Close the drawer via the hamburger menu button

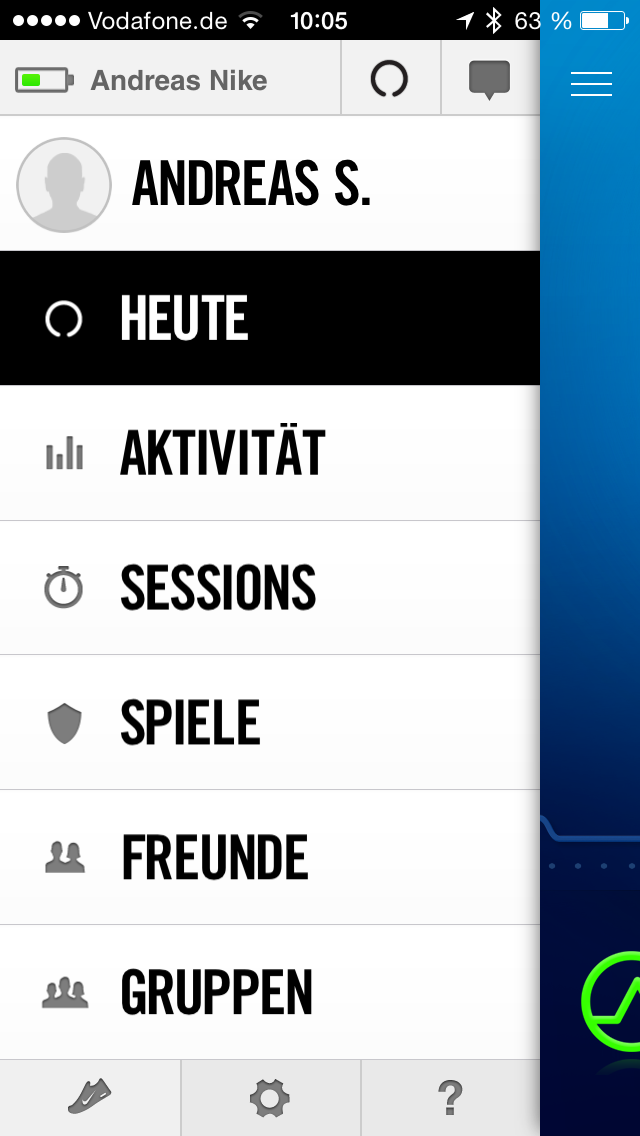click(x=591, y=84)
